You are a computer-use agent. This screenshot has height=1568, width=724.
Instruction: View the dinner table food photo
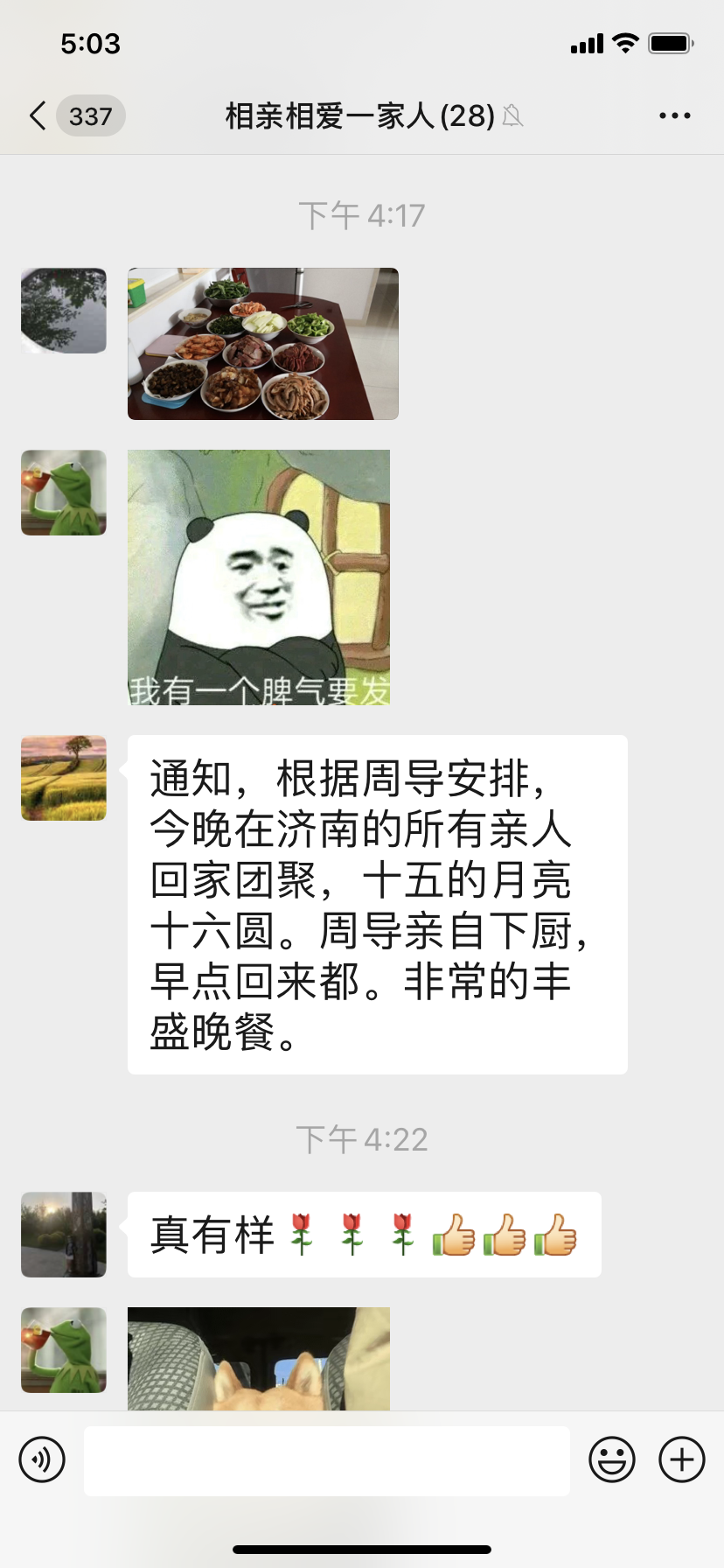click(262, 344)
